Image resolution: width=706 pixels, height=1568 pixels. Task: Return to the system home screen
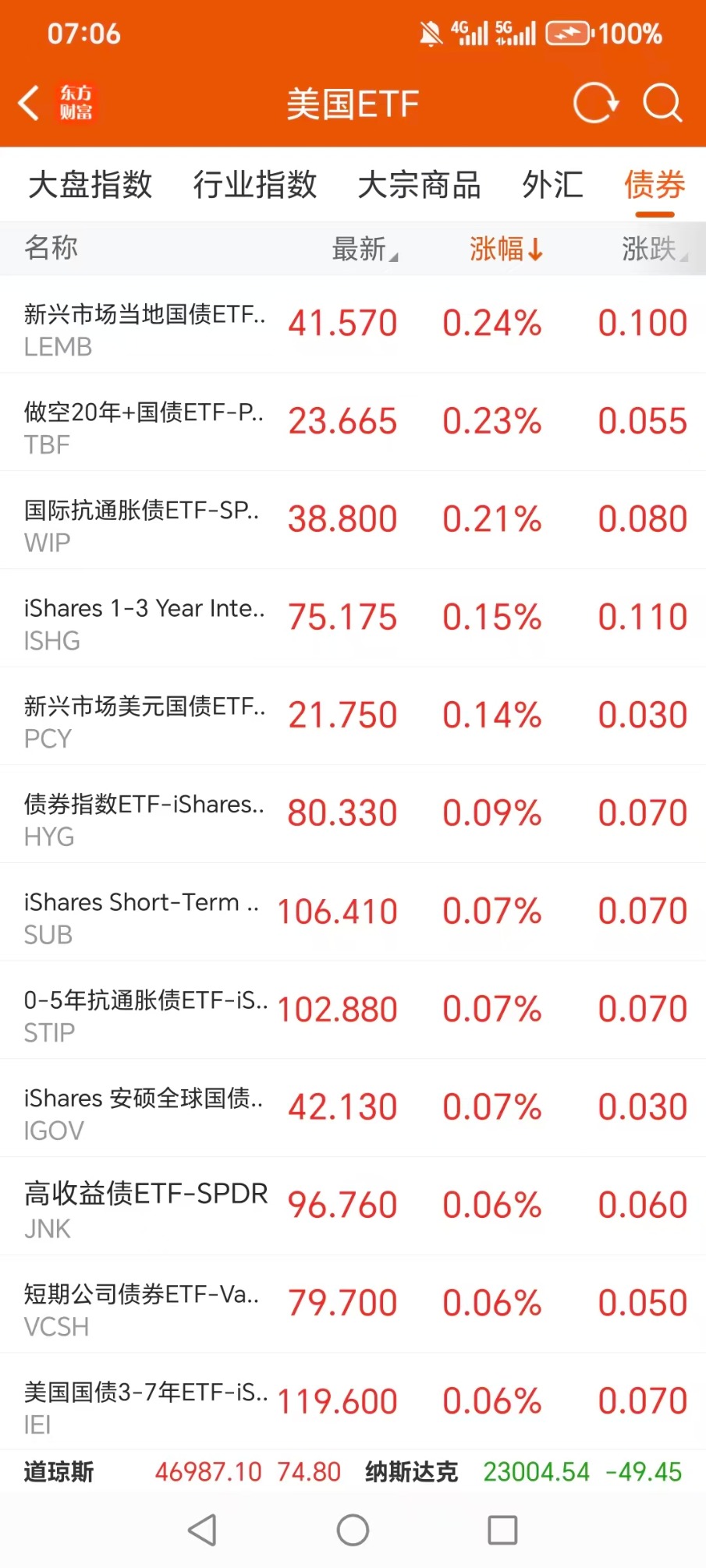(353, 1530)
